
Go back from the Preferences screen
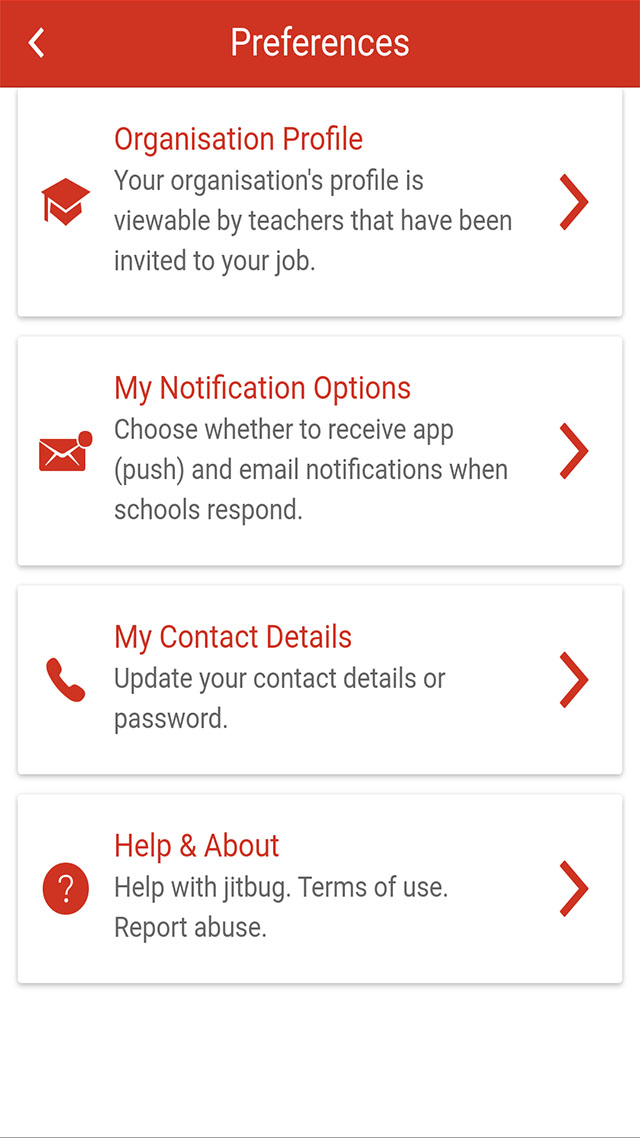[x=37, y=43]
